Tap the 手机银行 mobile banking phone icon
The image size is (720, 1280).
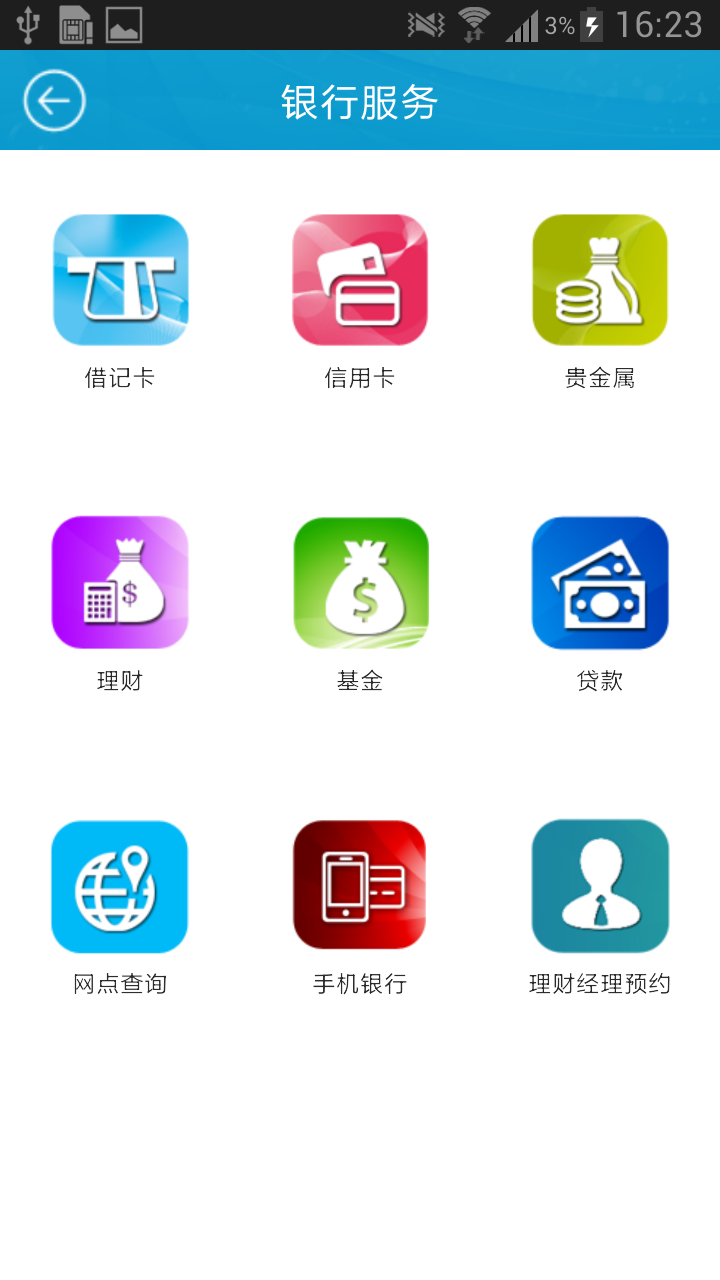(359, 886)
